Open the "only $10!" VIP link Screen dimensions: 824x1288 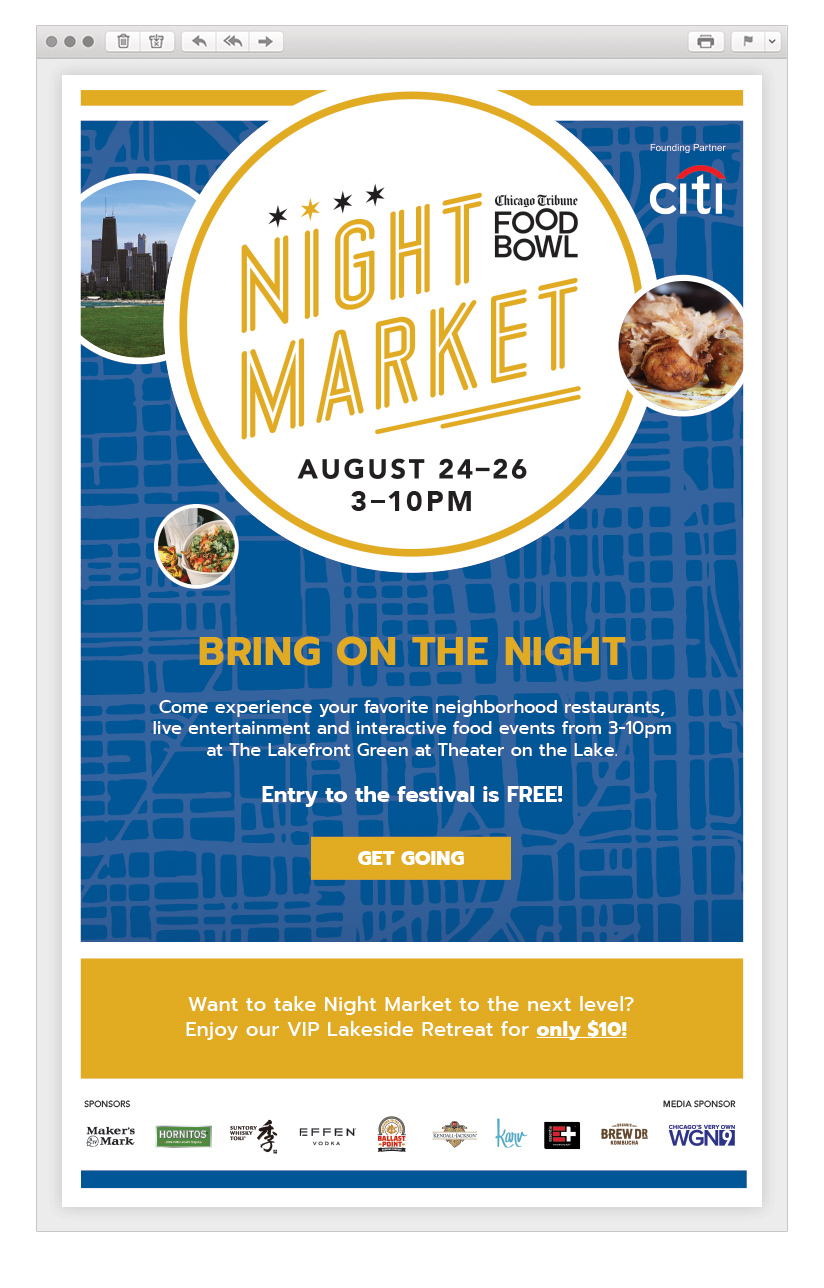click(x=582, y=1029)
